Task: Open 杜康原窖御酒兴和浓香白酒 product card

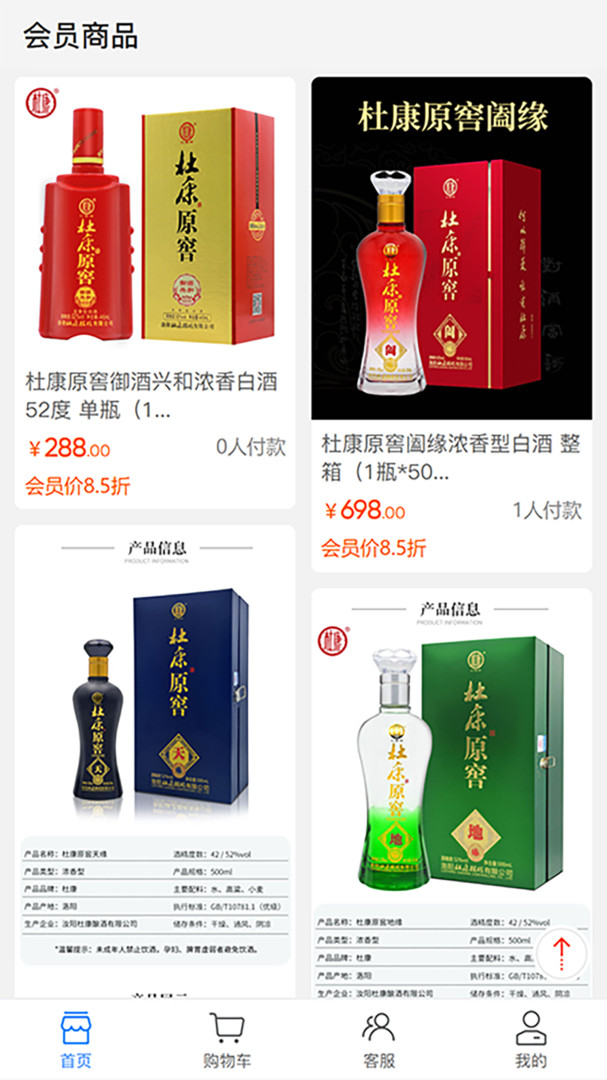Action: point(155,290)
